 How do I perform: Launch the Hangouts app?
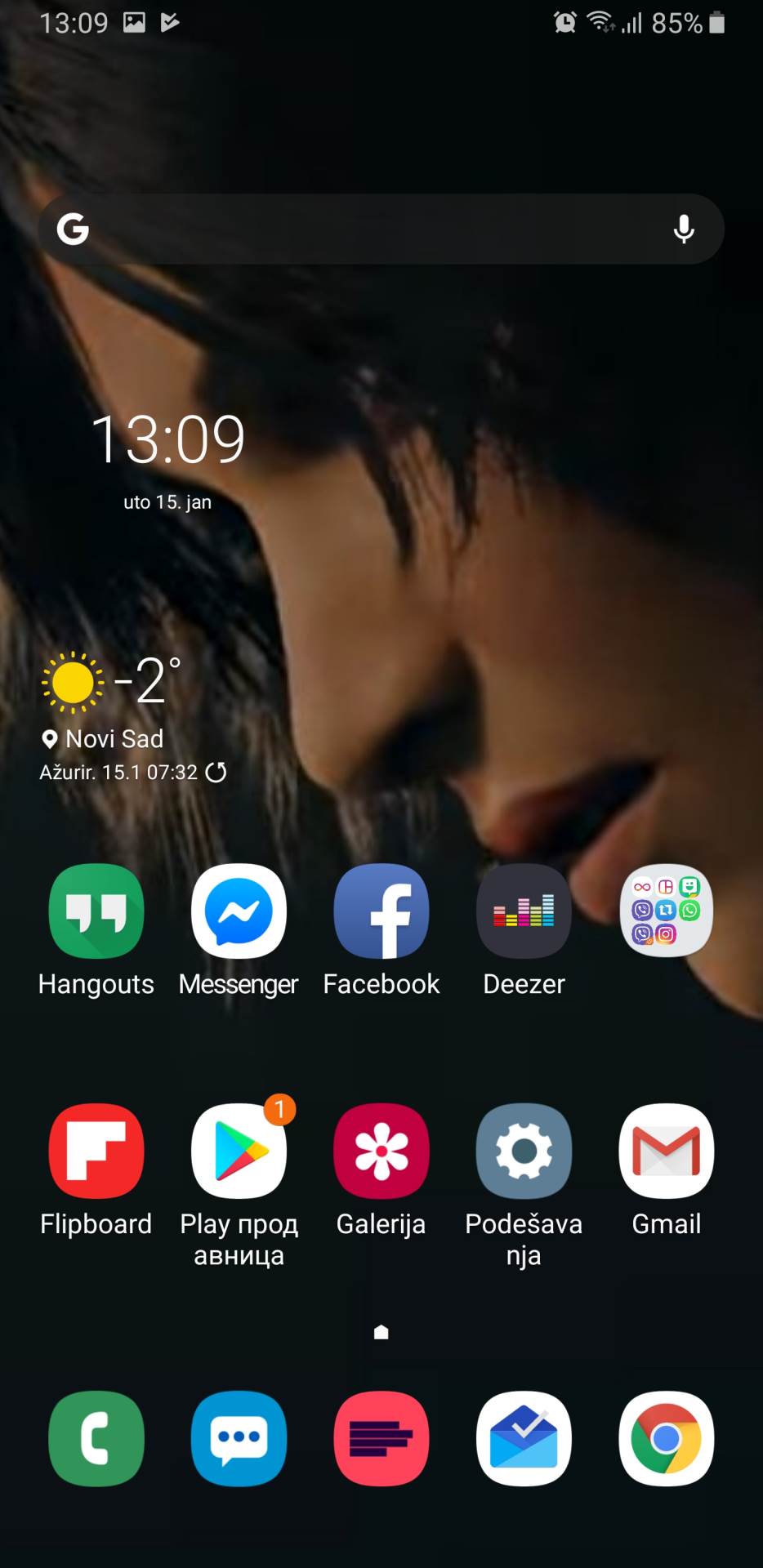96,911
